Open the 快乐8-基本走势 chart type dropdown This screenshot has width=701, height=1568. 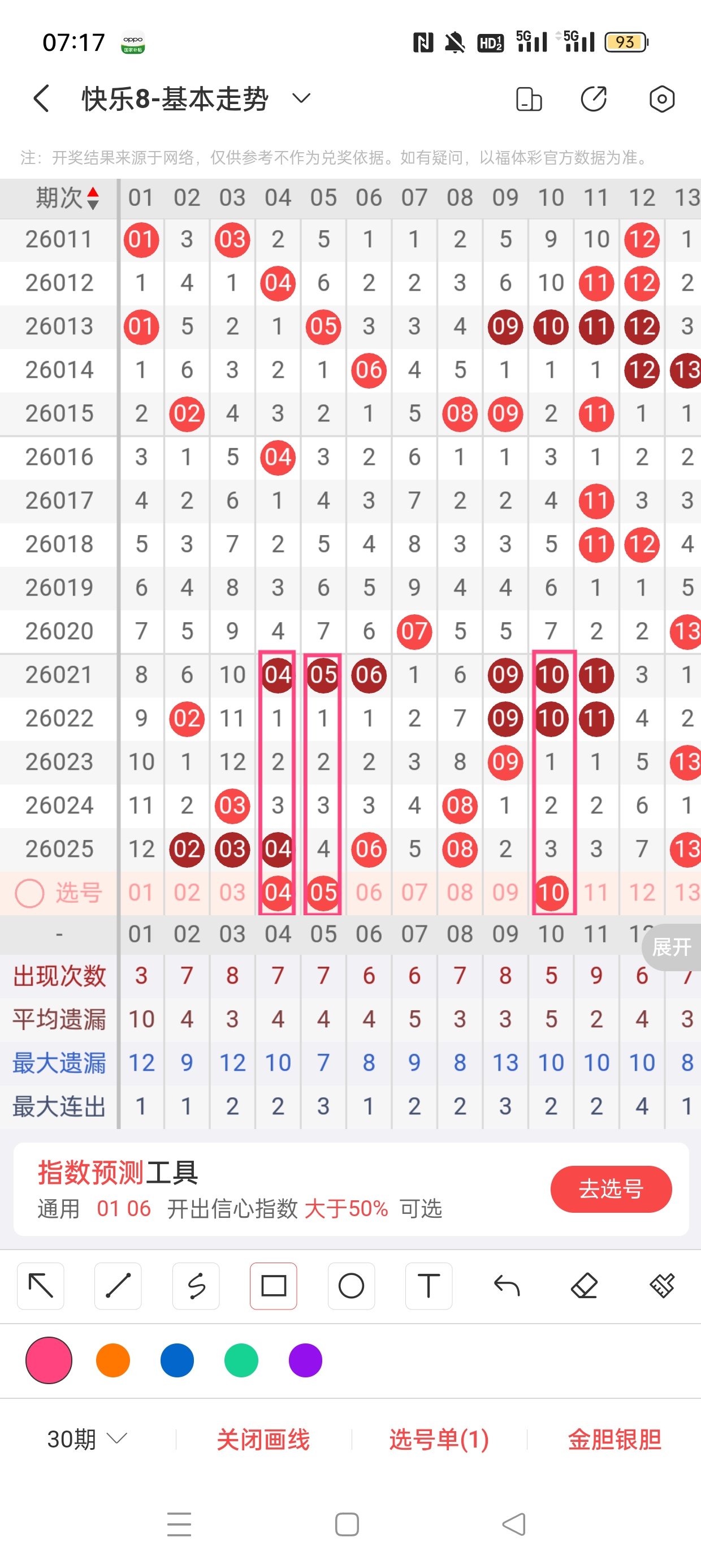(x=301, y=98)
